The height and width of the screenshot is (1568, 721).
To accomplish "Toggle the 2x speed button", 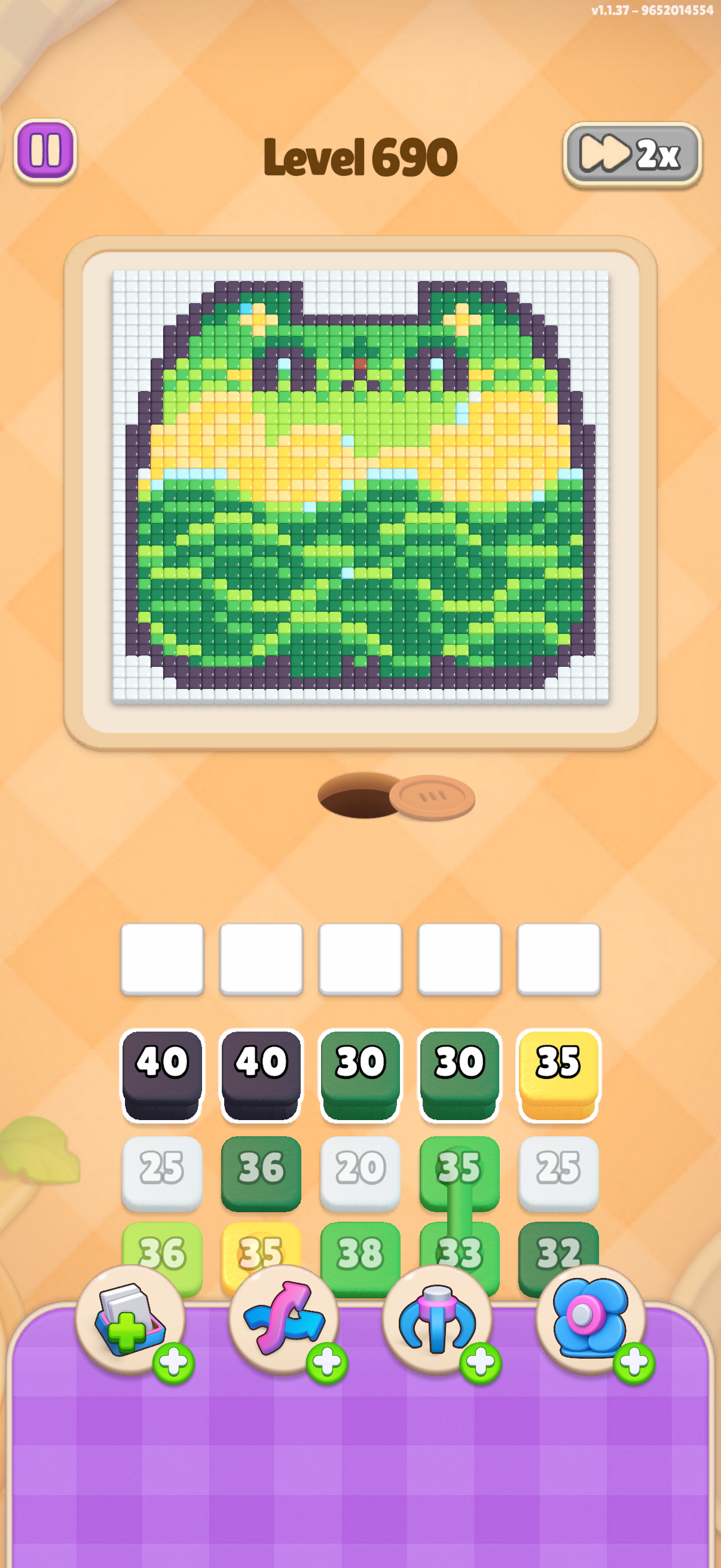I will (x=632, y=154).
